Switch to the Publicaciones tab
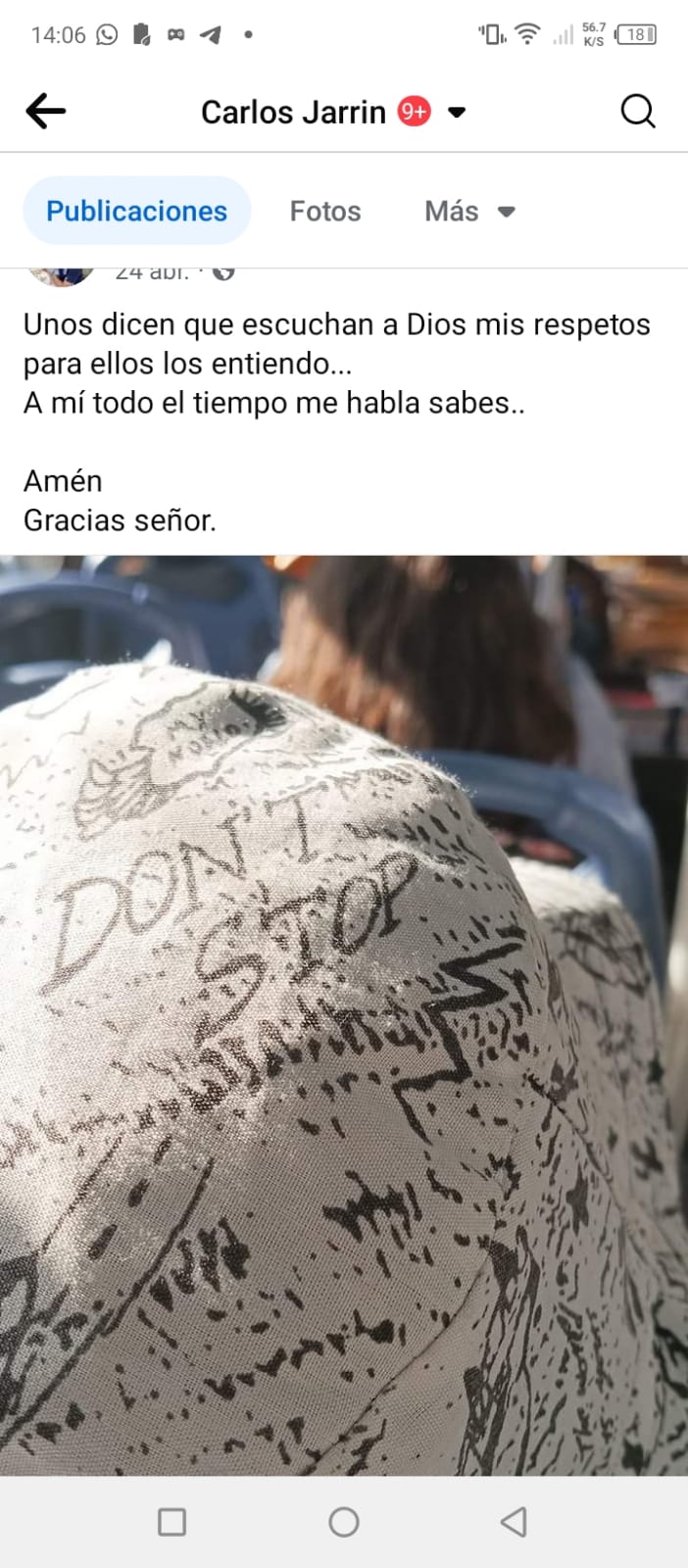Viewport: 688px width, 1568px height. click(137, 211)
